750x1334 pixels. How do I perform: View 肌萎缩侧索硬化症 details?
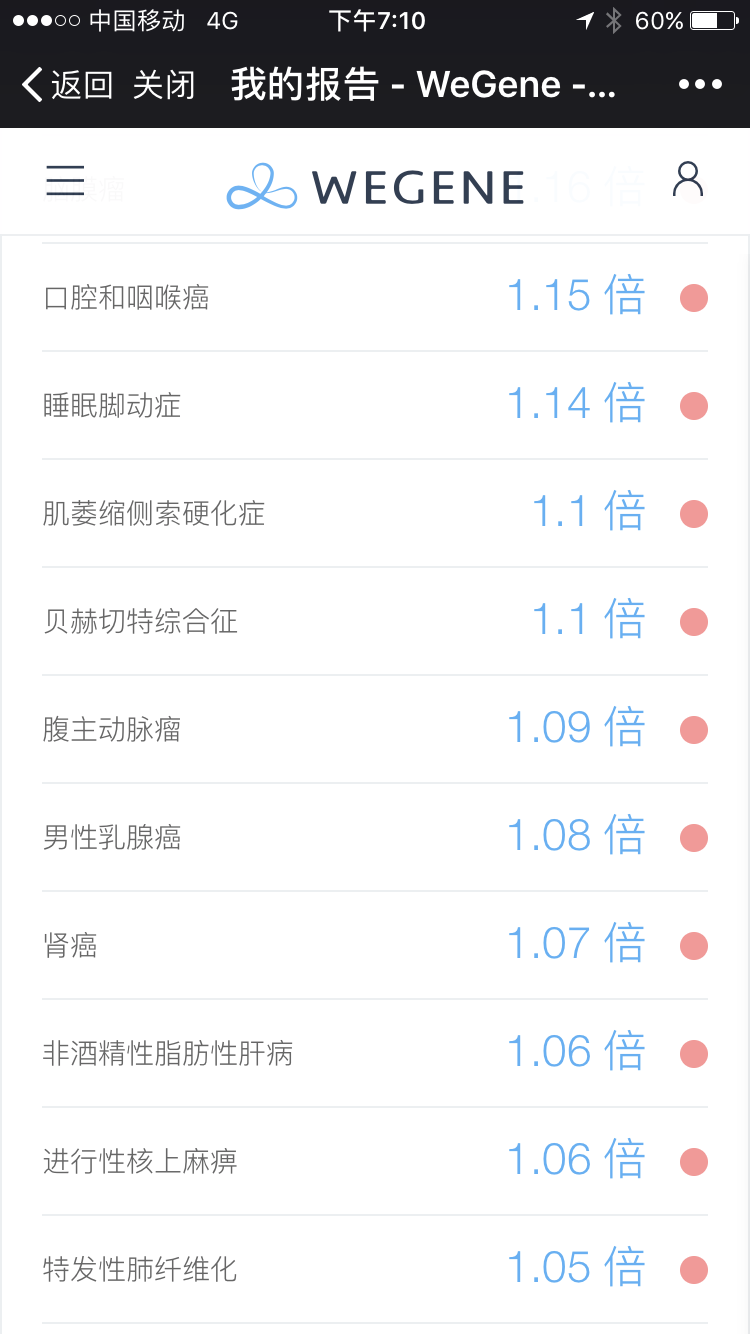(375, 513)
